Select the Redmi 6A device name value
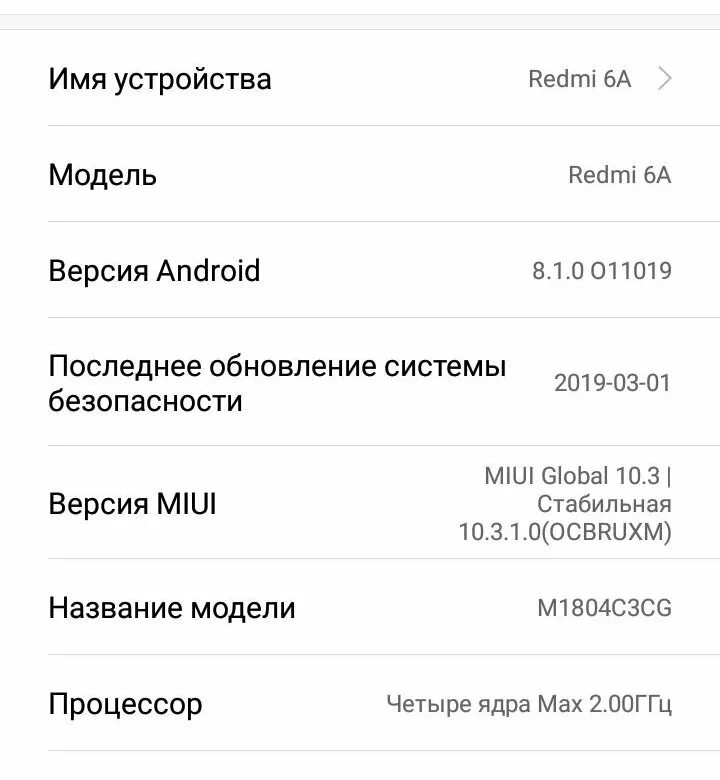This screenshot has width=720, height=780. [577, 80]
